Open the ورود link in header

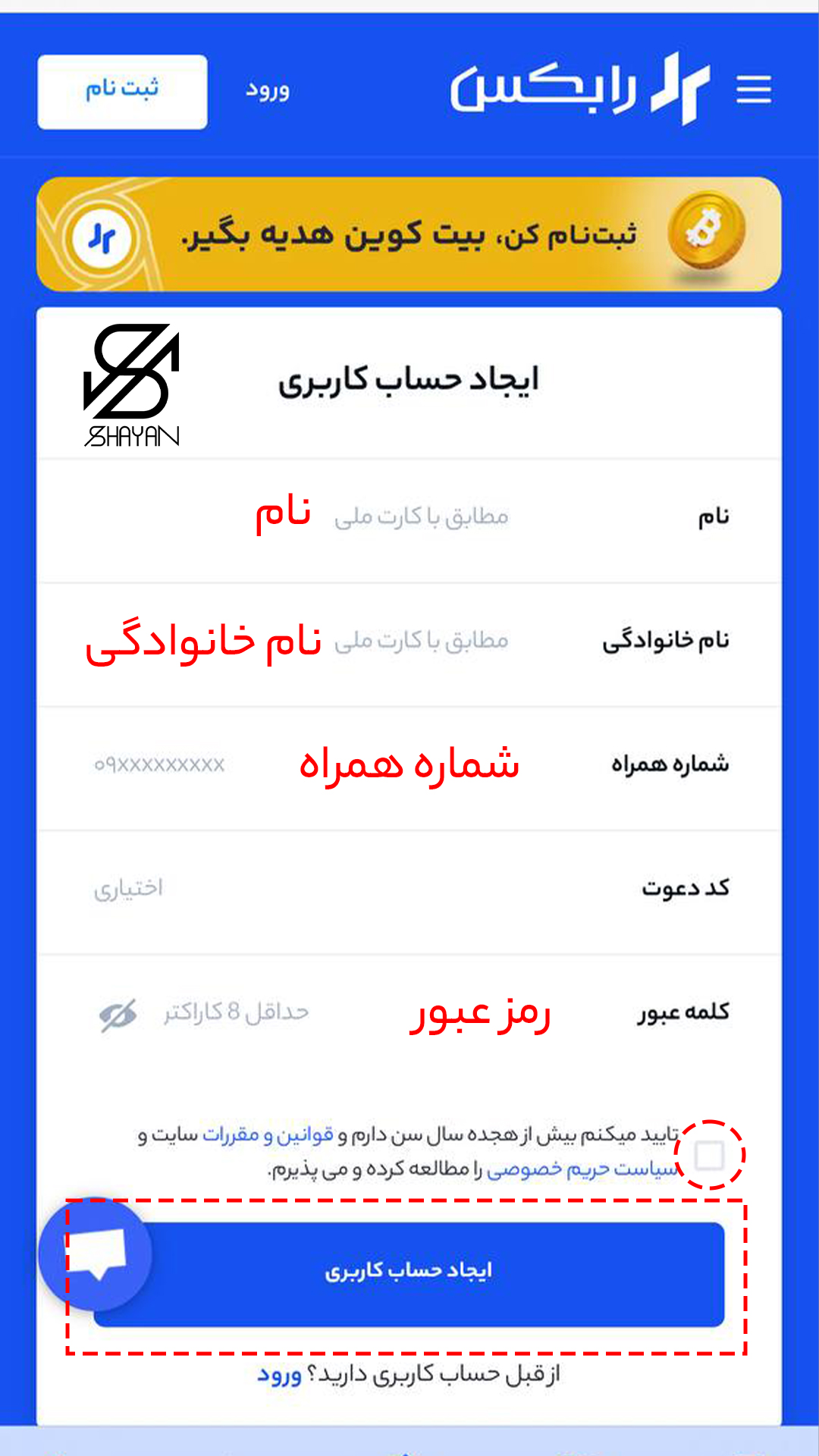267,90
